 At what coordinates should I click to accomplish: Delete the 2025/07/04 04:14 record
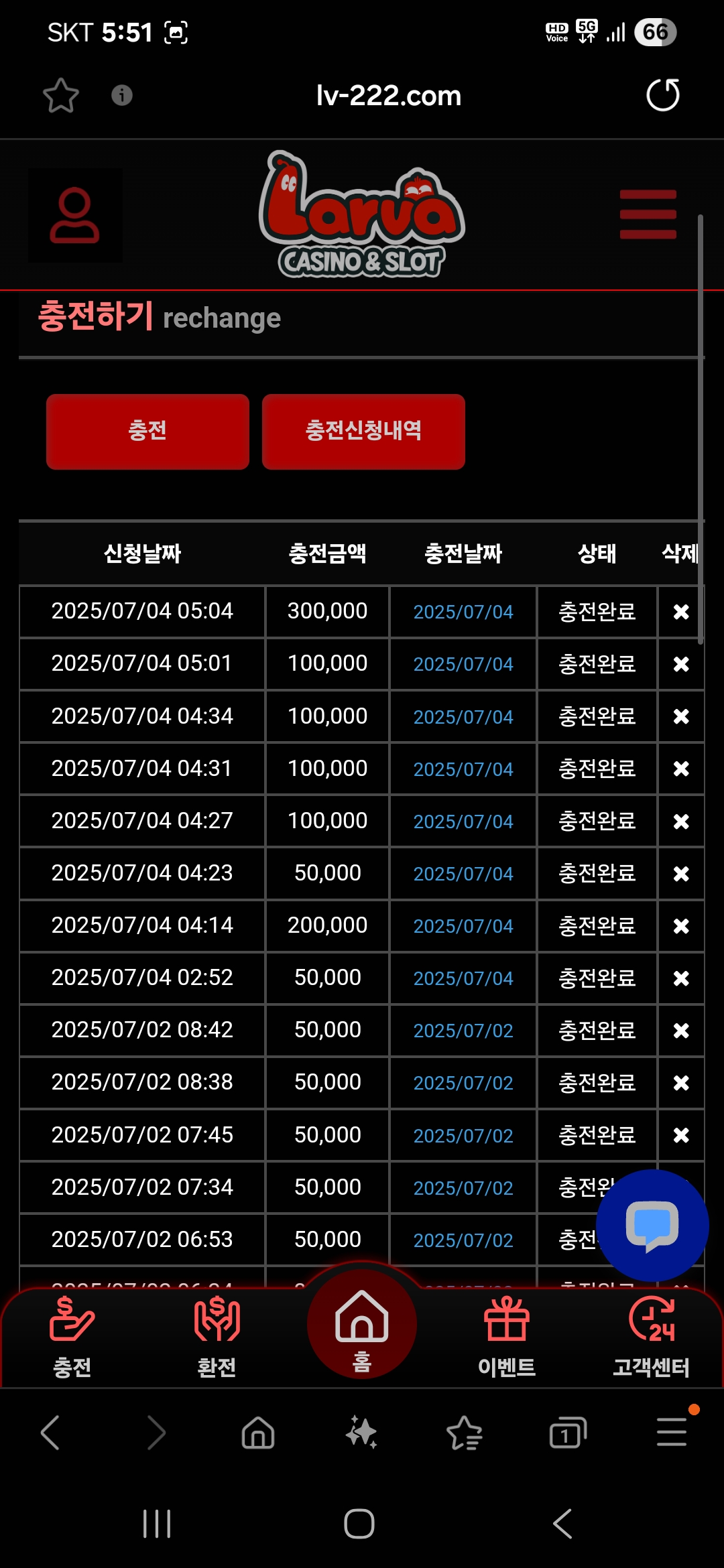coord(681,926)
